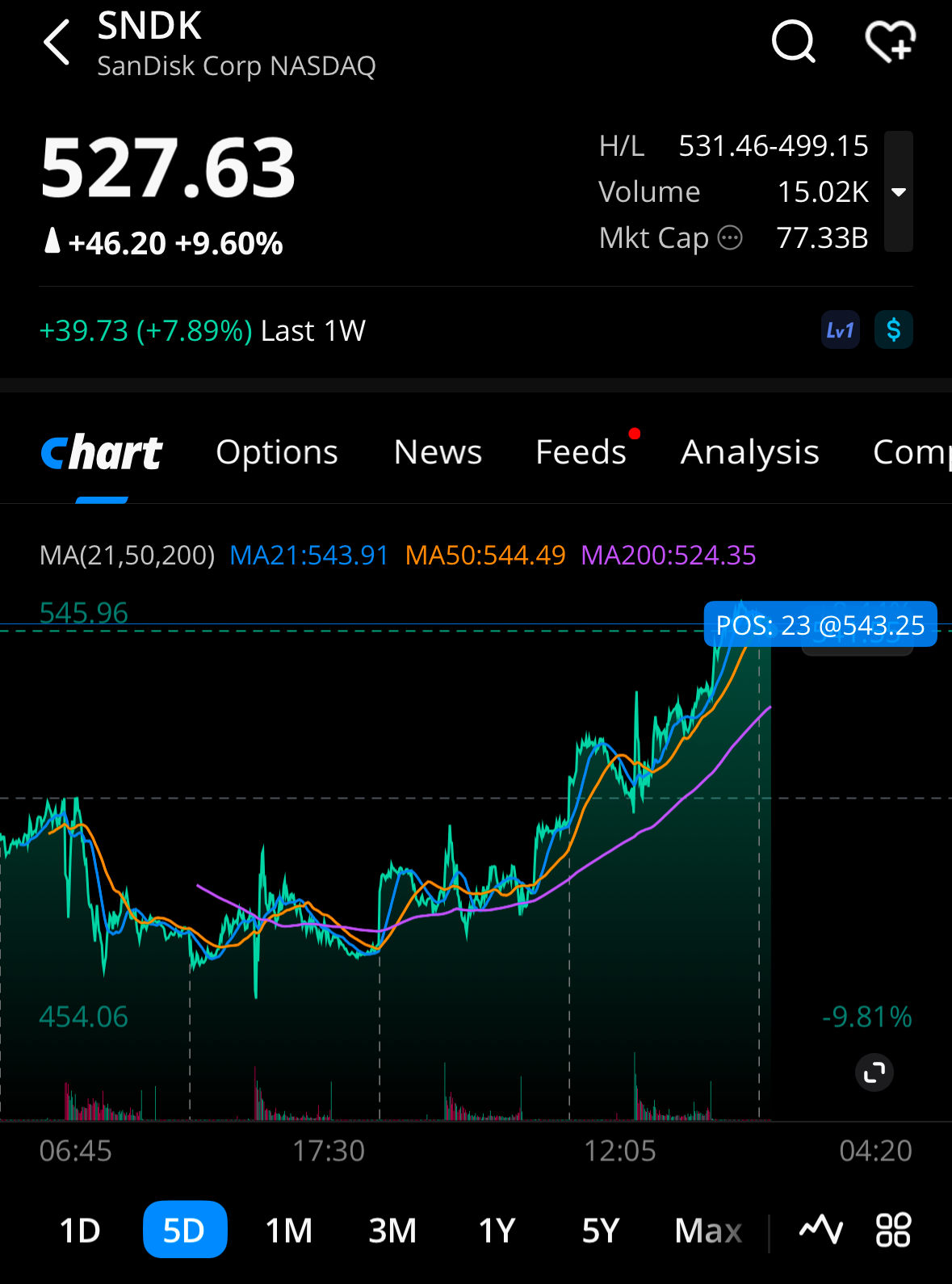Viewport: 952px width, 1284px height.
Task: Tap the POS: 23 @543.25 position label
Action: click(820, 624)
